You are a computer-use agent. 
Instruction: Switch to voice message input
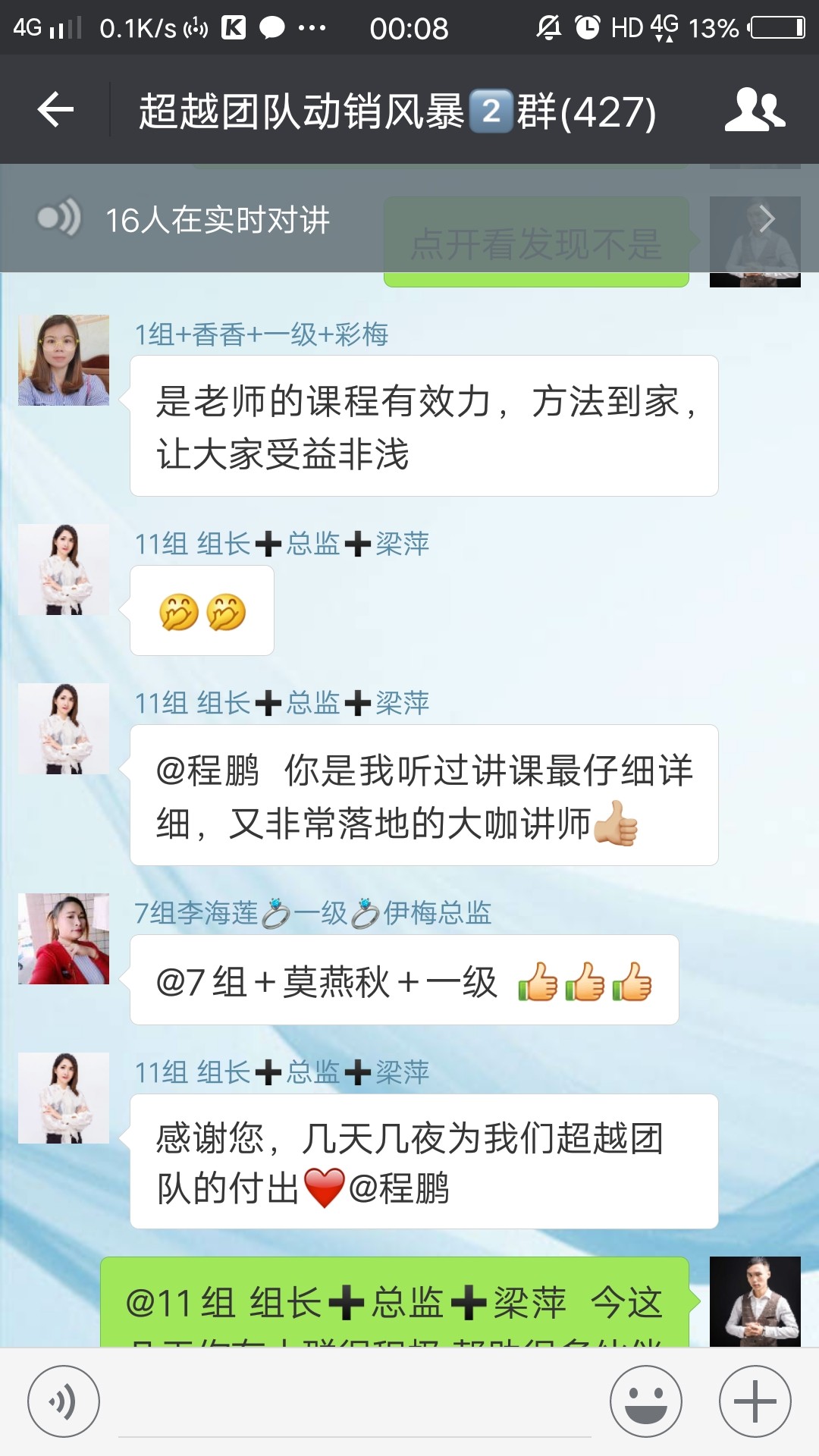point(64,1401)
